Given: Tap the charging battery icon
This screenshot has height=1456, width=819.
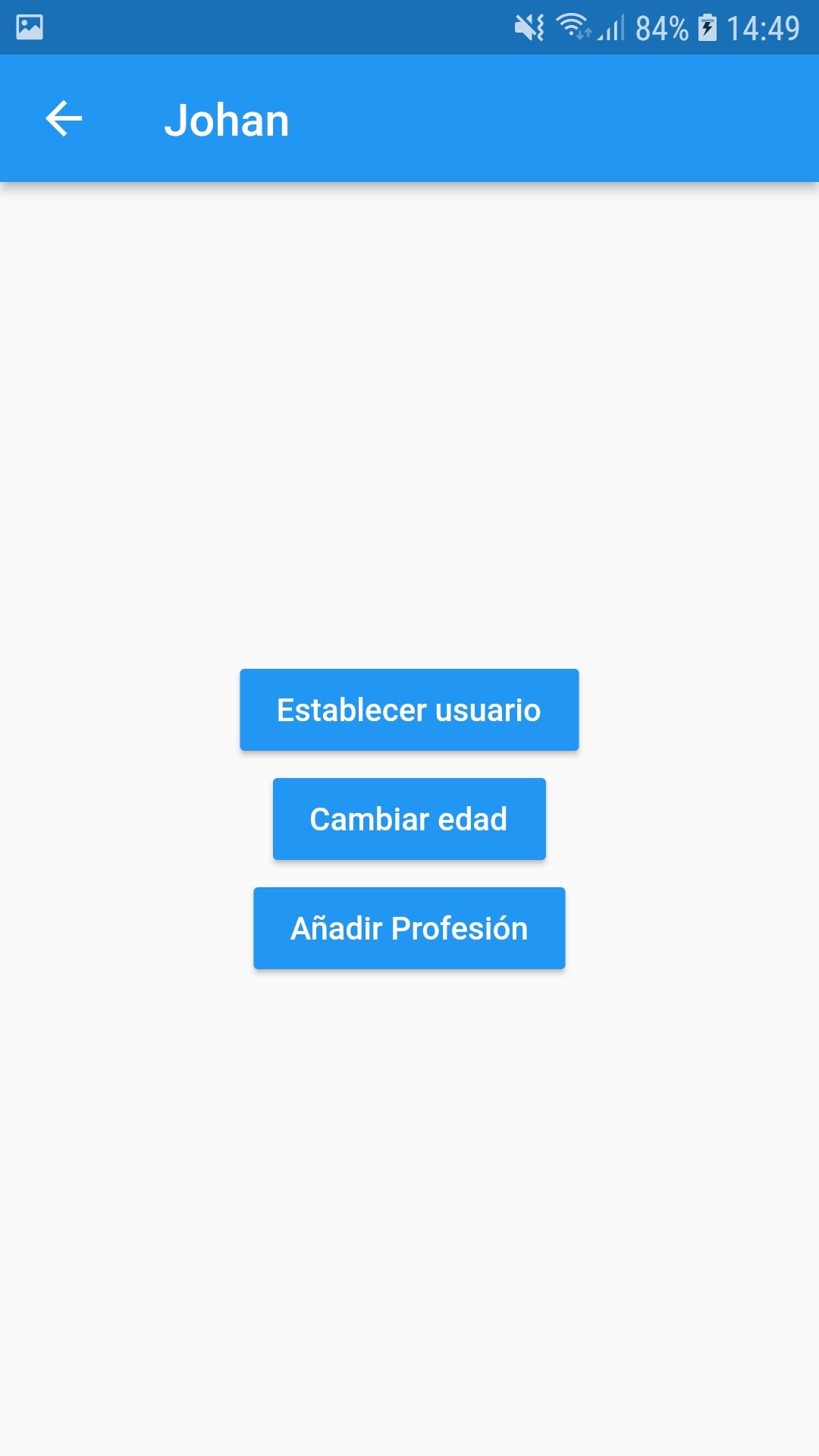Looking at the screenshot, I should 707,27.
